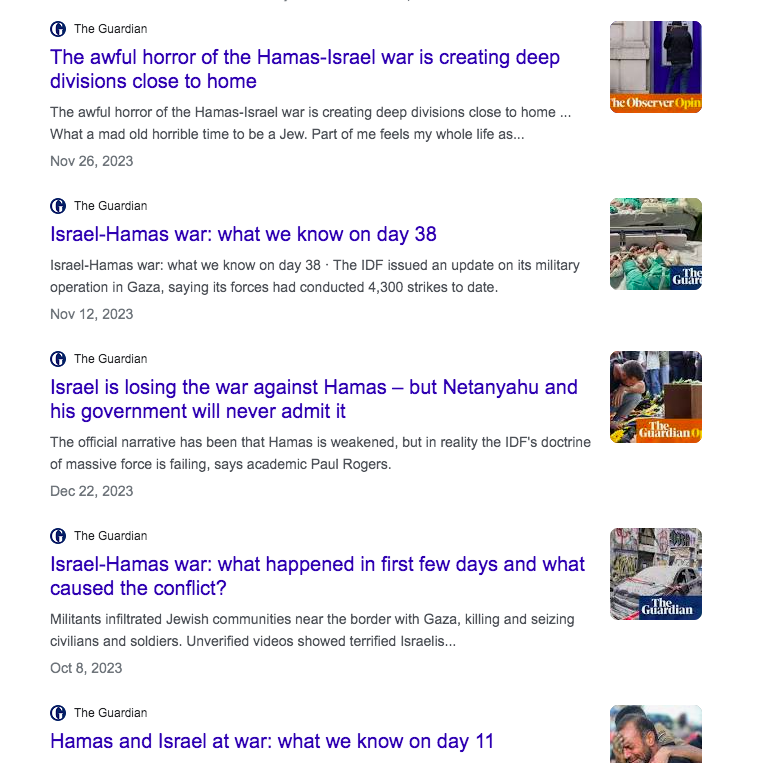Tap the thumbnail beside the day 11 result
Image resolution: width=774 pixels, height=763 pixels.
[x=656, y=734]
